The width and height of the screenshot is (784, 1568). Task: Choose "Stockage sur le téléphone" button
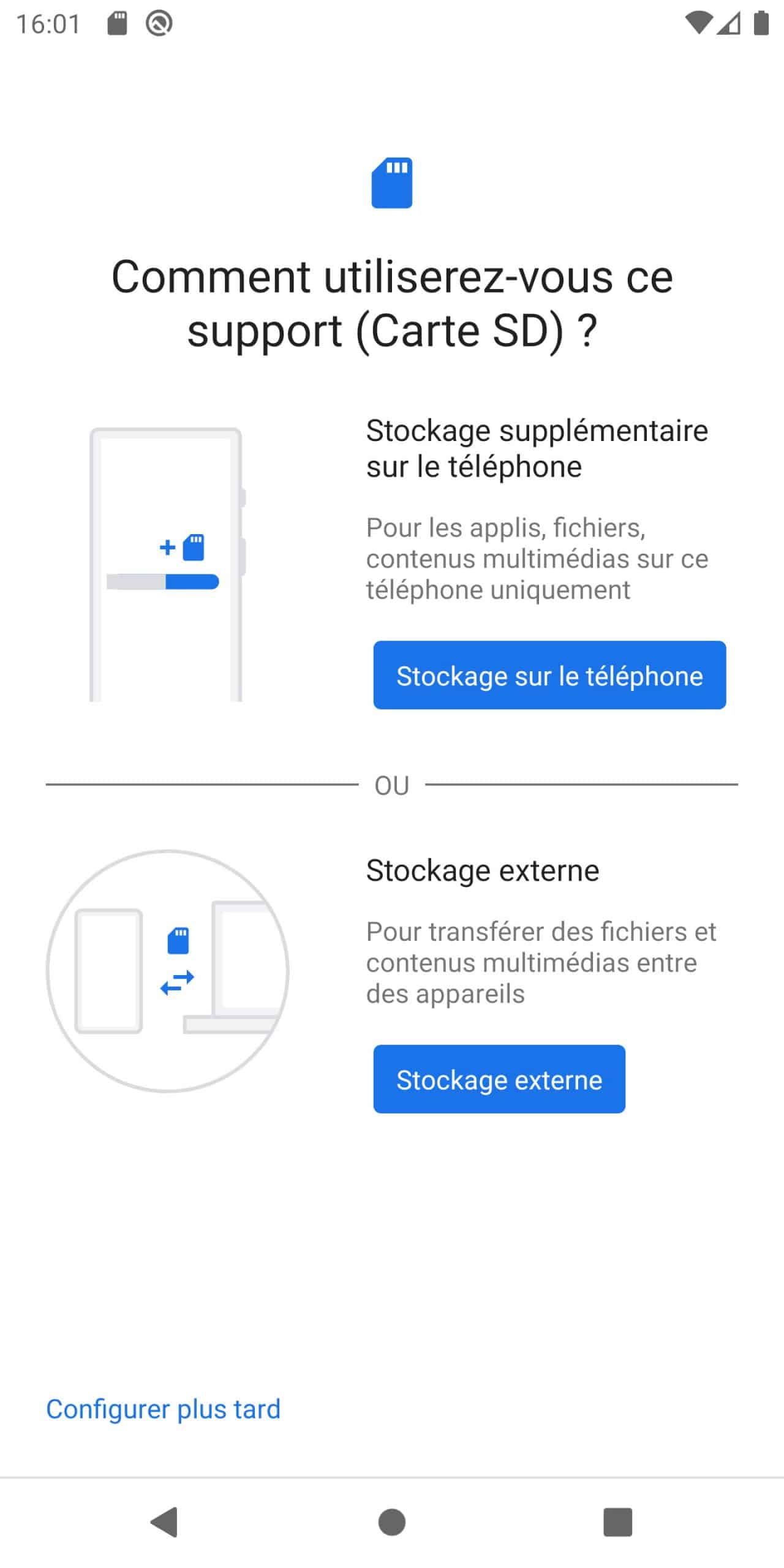pos(549,675)
